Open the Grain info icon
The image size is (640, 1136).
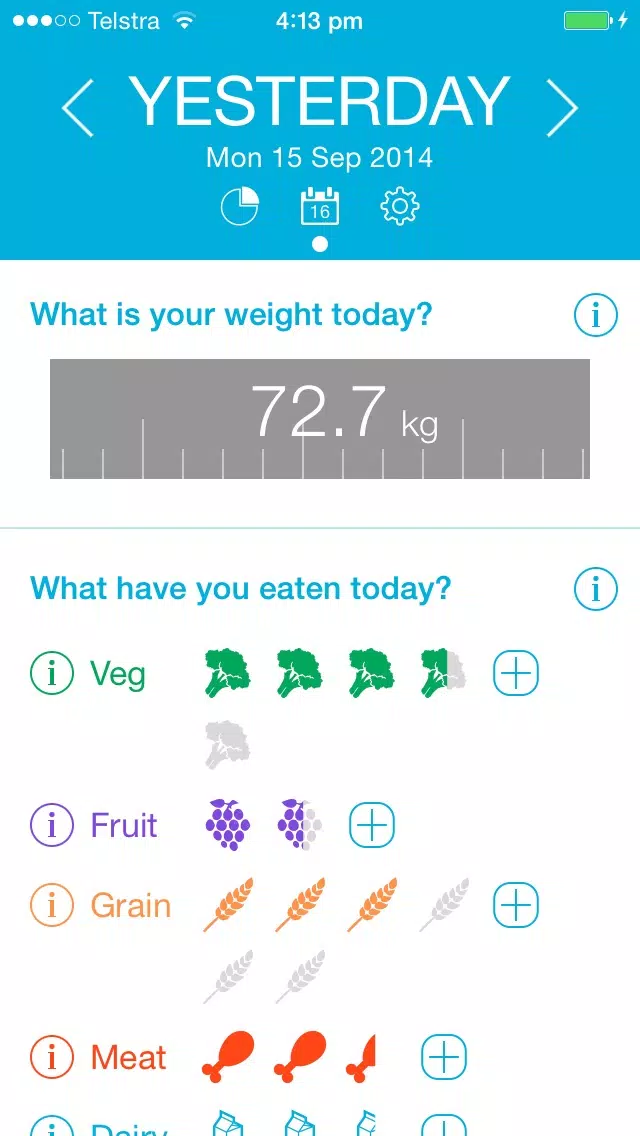click(x=52, y=905)
